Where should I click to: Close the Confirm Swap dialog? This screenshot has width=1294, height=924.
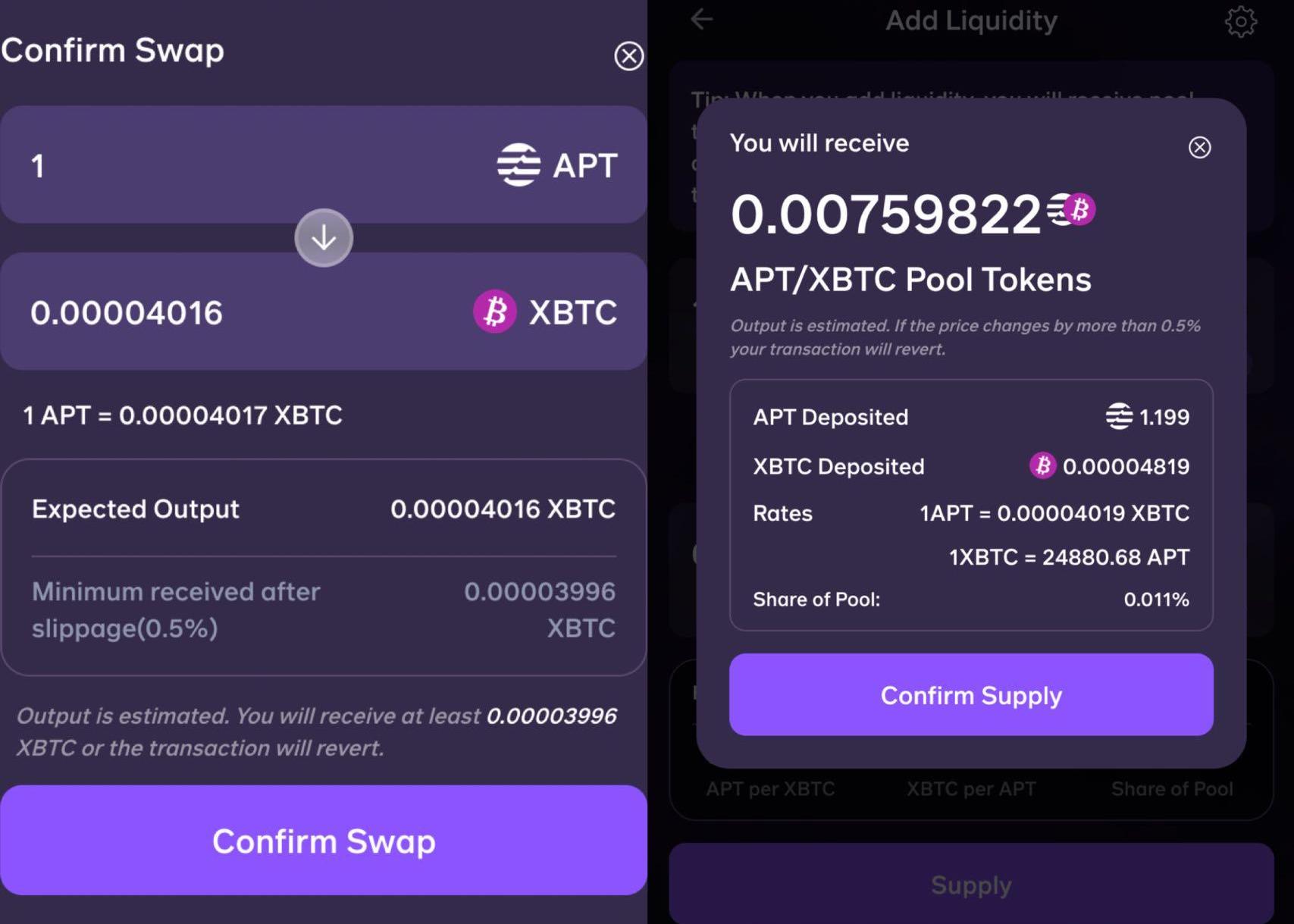(x=628, y=56)
